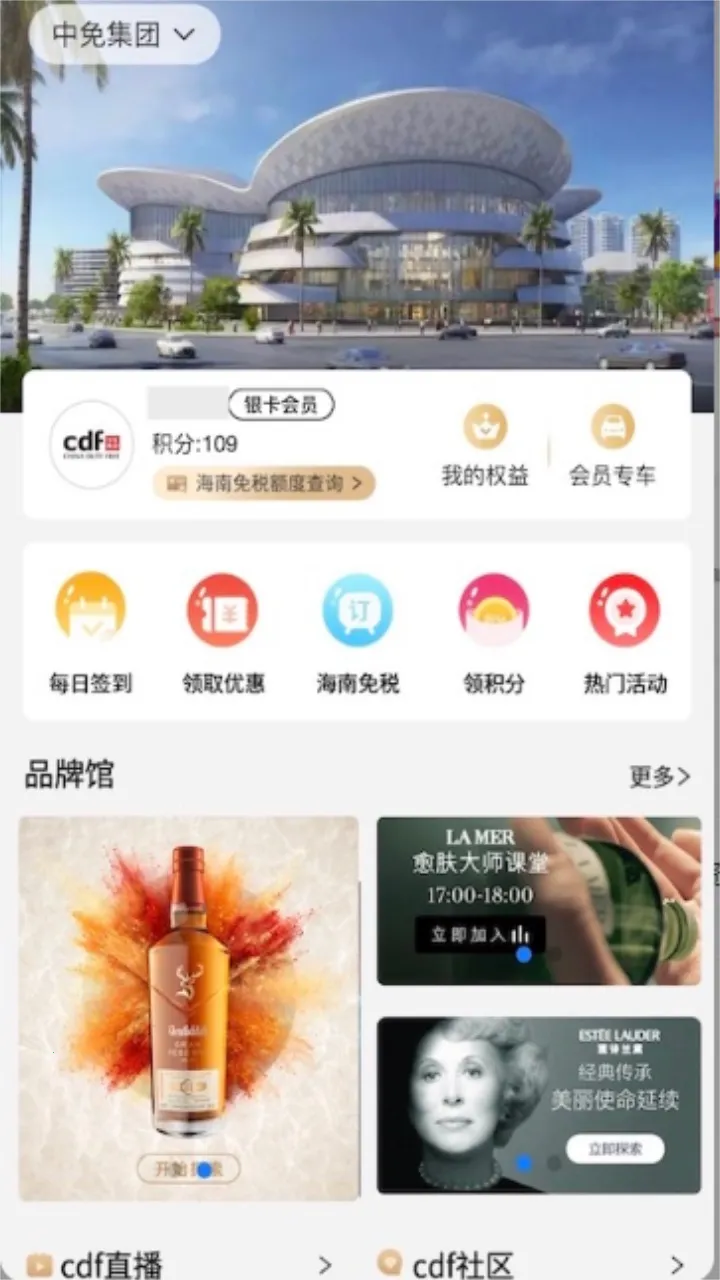The width and height of the screenshot is (720, 1280).
Task: Open 海南免税 shortcut
Action: pyautogui.click(x=357, y=632)
